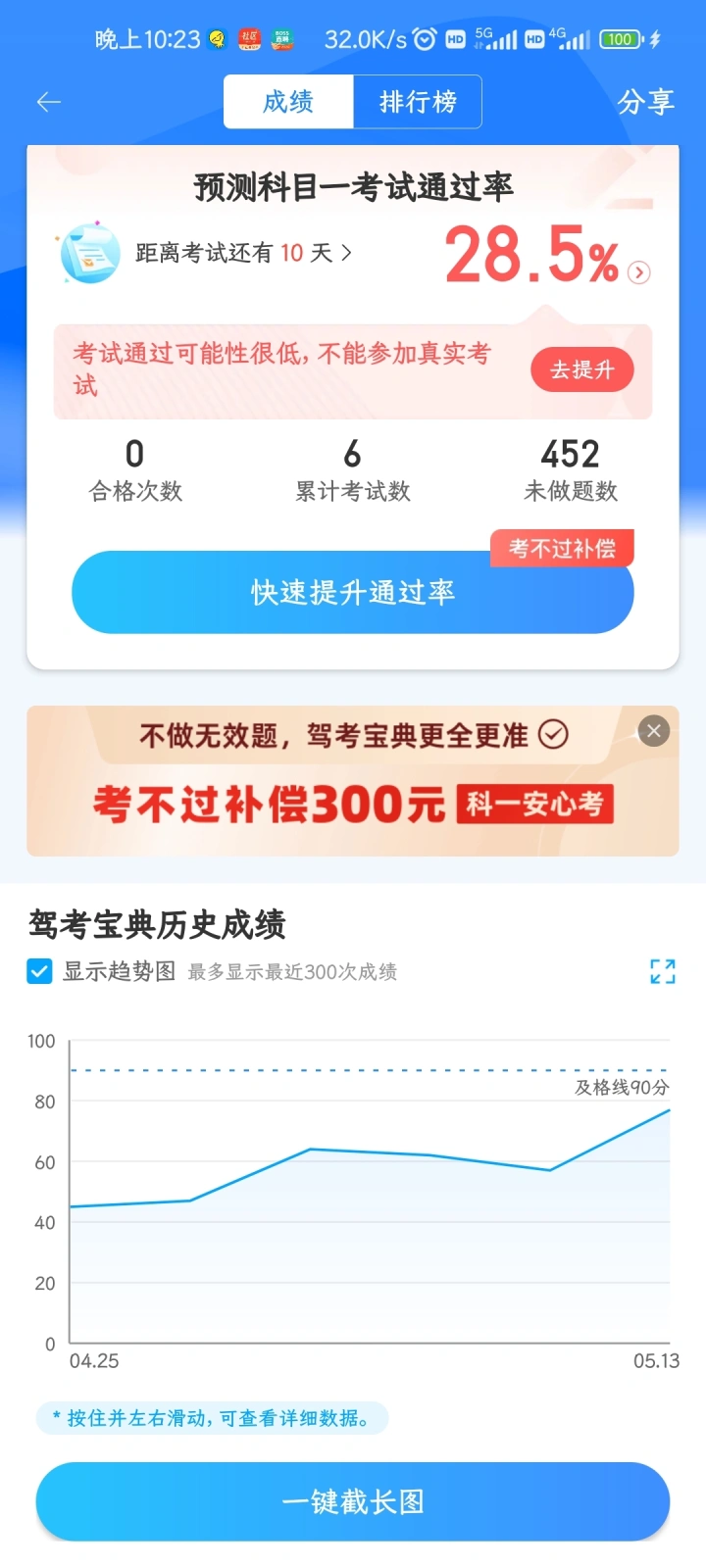
Task: Open pass rate details arrow beside 28.5%
Action: point(638,272)
